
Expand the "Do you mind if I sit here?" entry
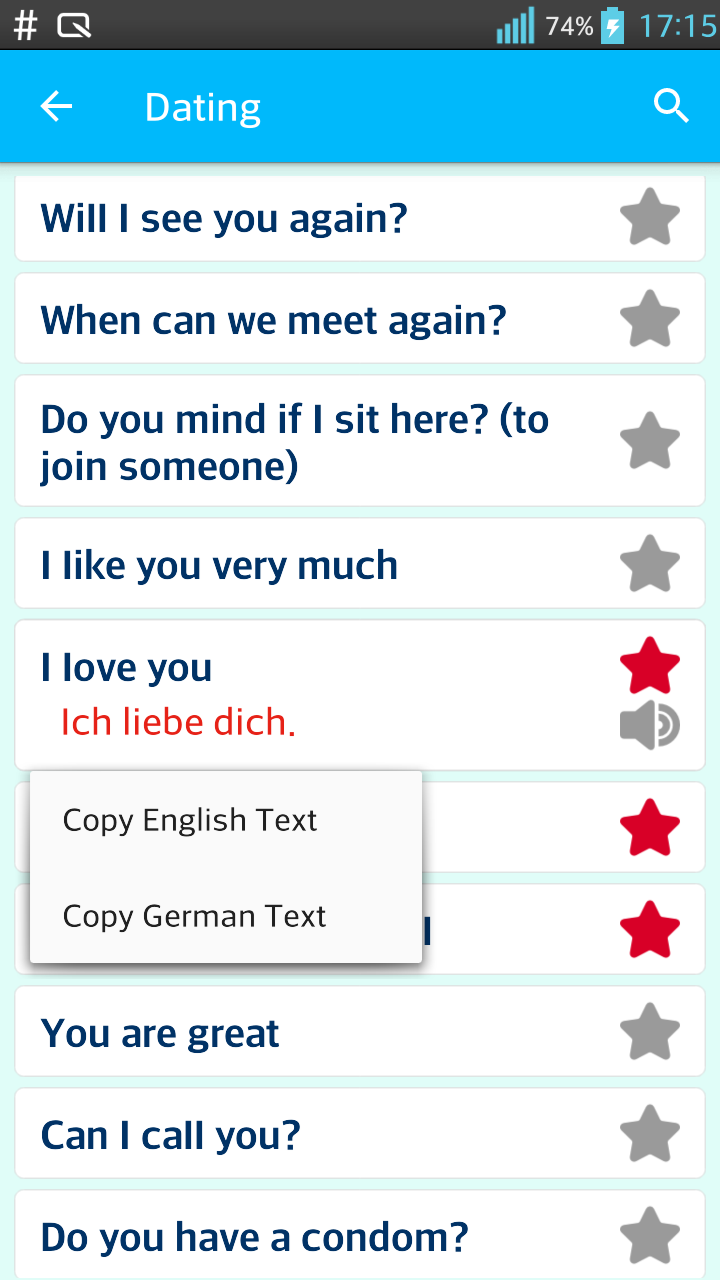click(294, 440)
